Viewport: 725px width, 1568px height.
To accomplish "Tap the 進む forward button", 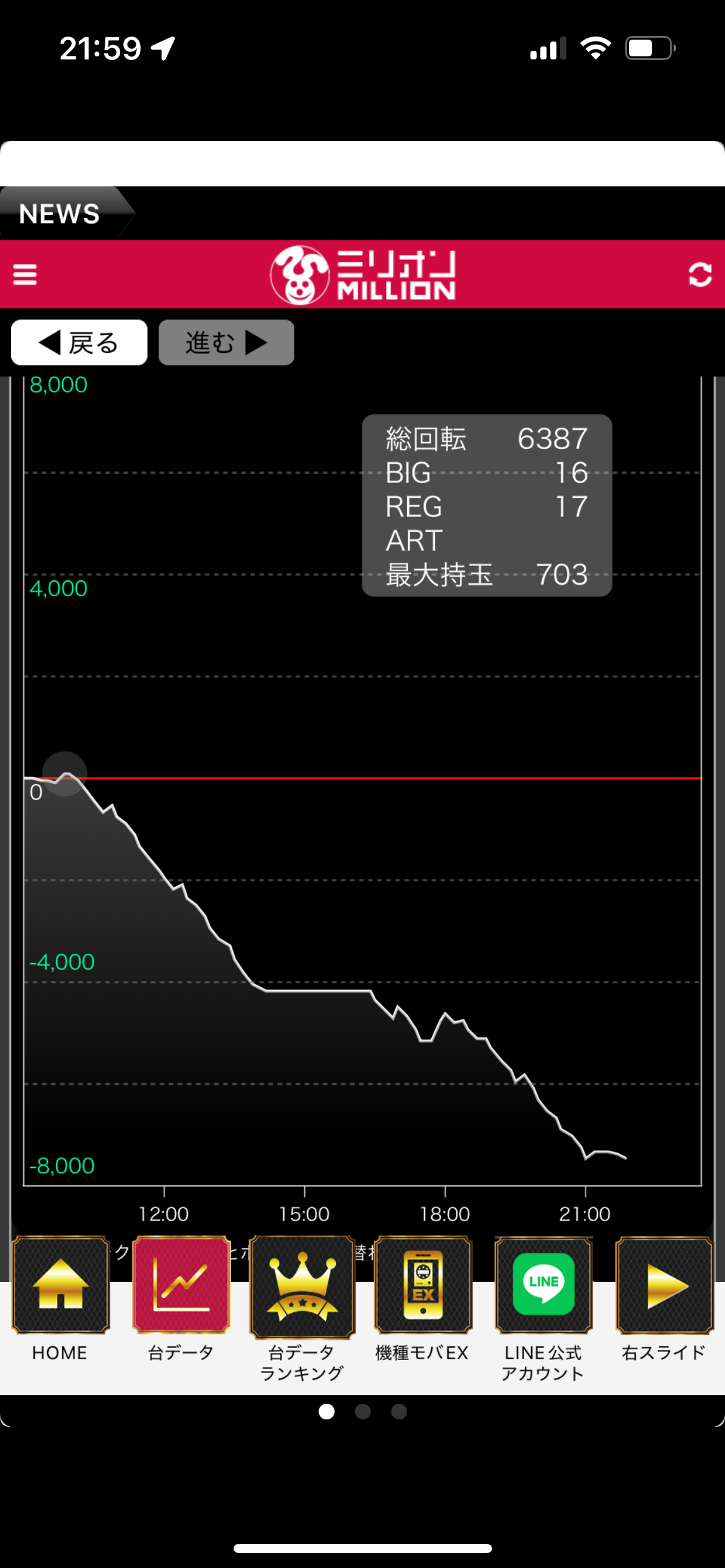I will [226, 342].
